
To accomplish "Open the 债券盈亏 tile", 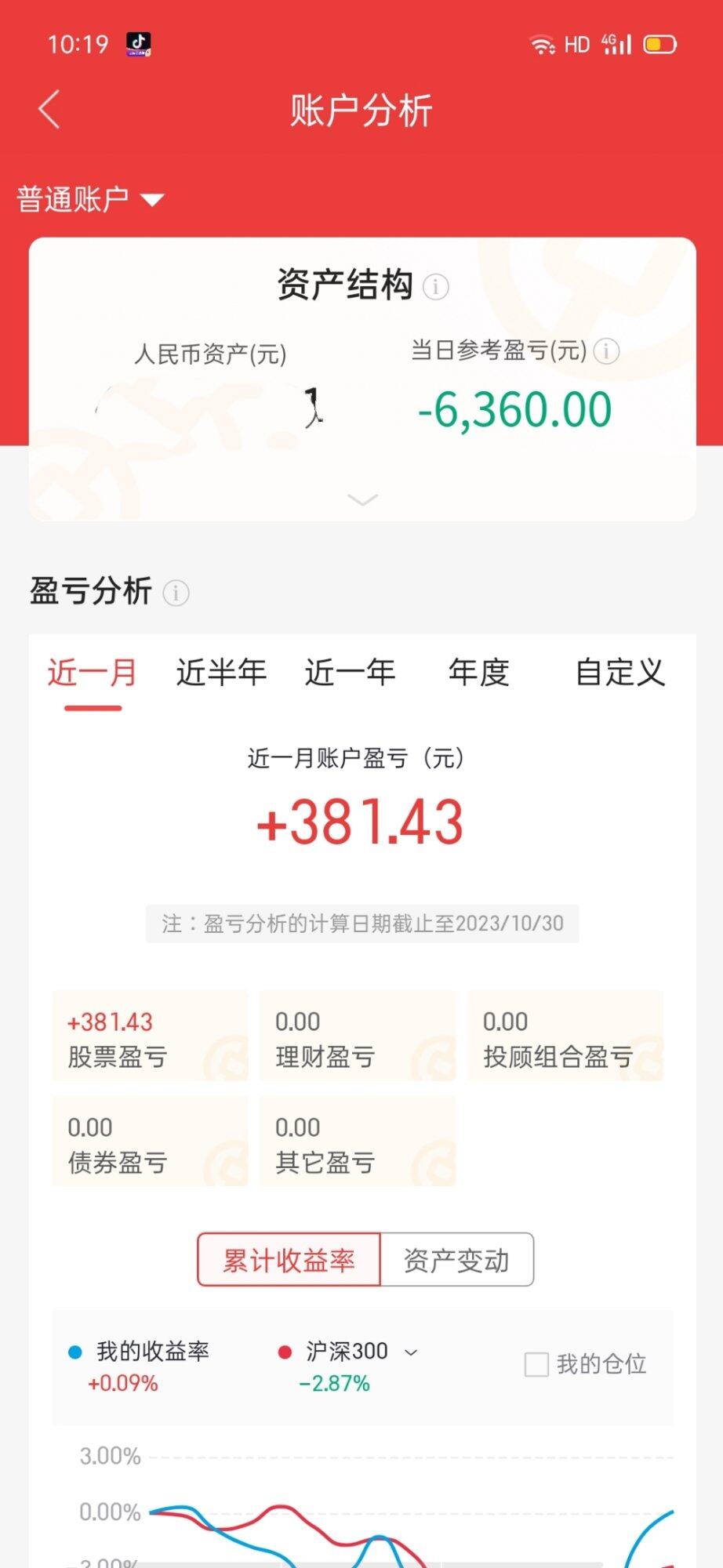I will [150, 1142].
